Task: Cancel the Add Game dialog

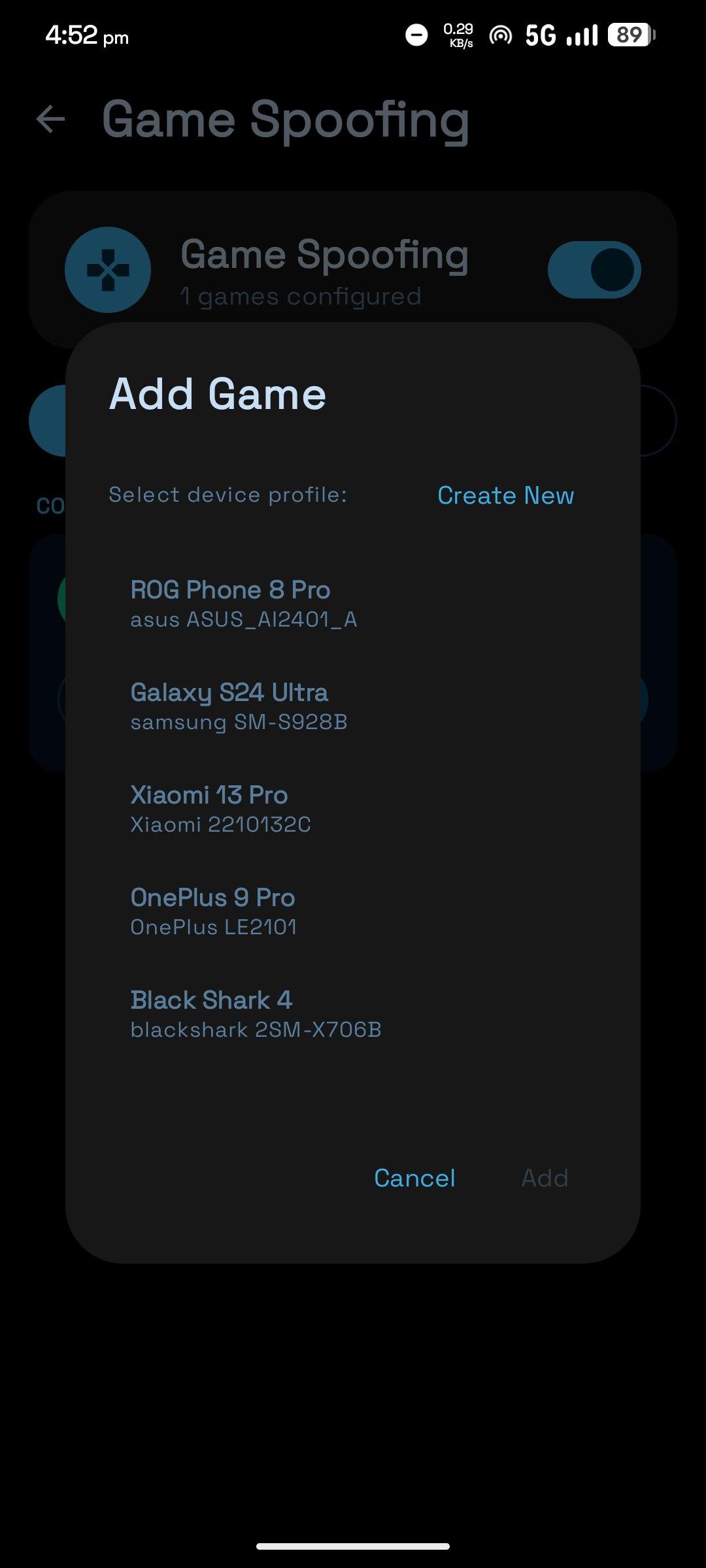Action: click(x=414, y=1178)
